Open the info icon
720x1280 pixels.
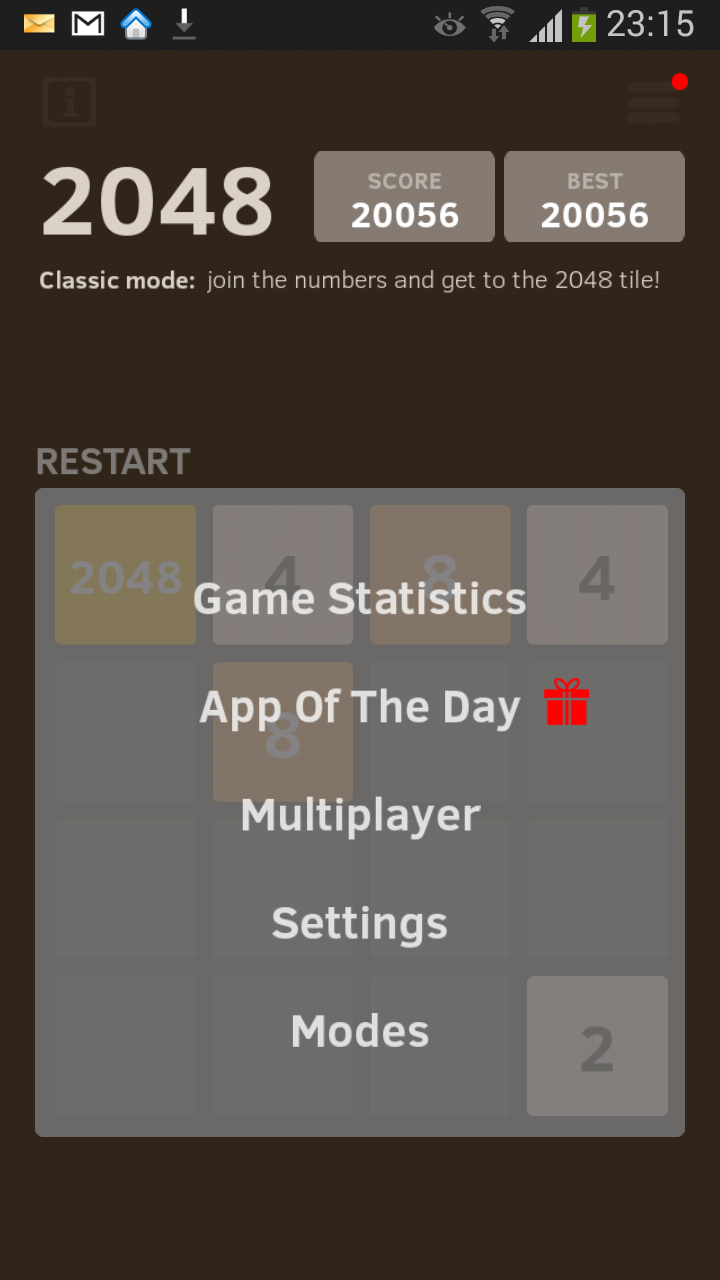point(69,102)
